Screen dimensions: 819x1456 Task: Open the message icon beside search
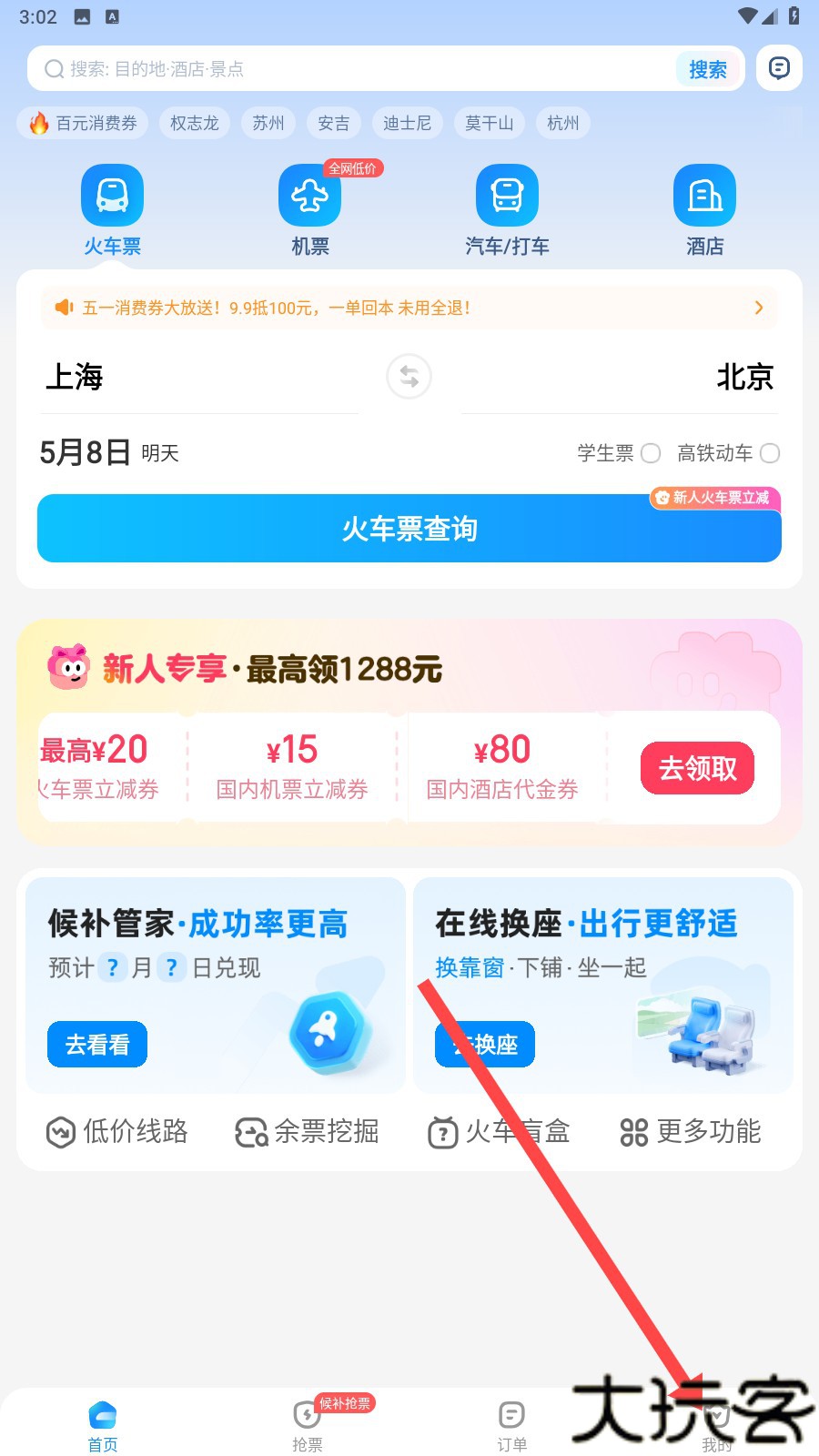(779, 68)
